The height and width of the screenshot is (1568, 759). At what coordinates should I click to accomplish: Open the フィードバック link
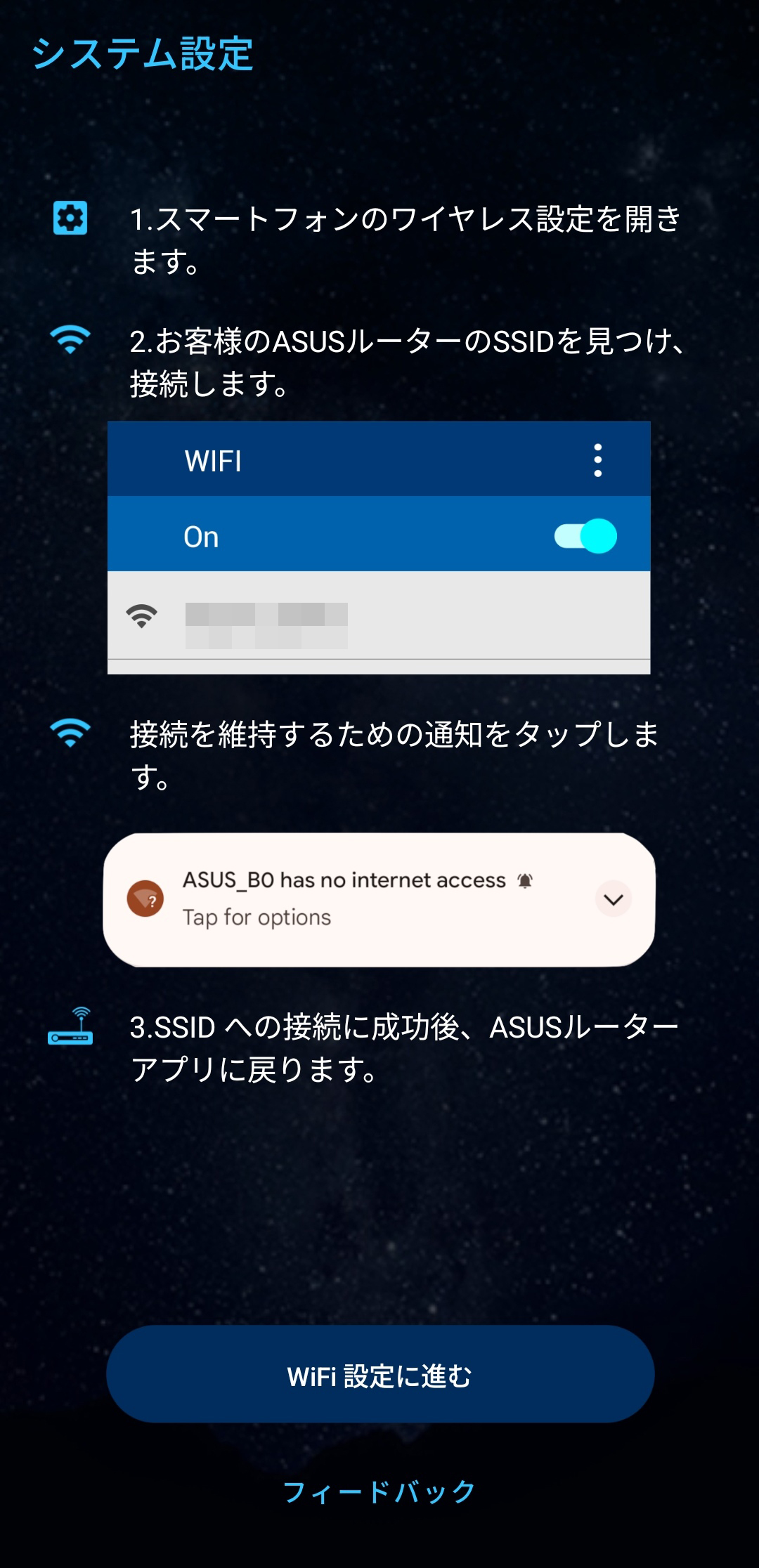[x=379, y=1491]
